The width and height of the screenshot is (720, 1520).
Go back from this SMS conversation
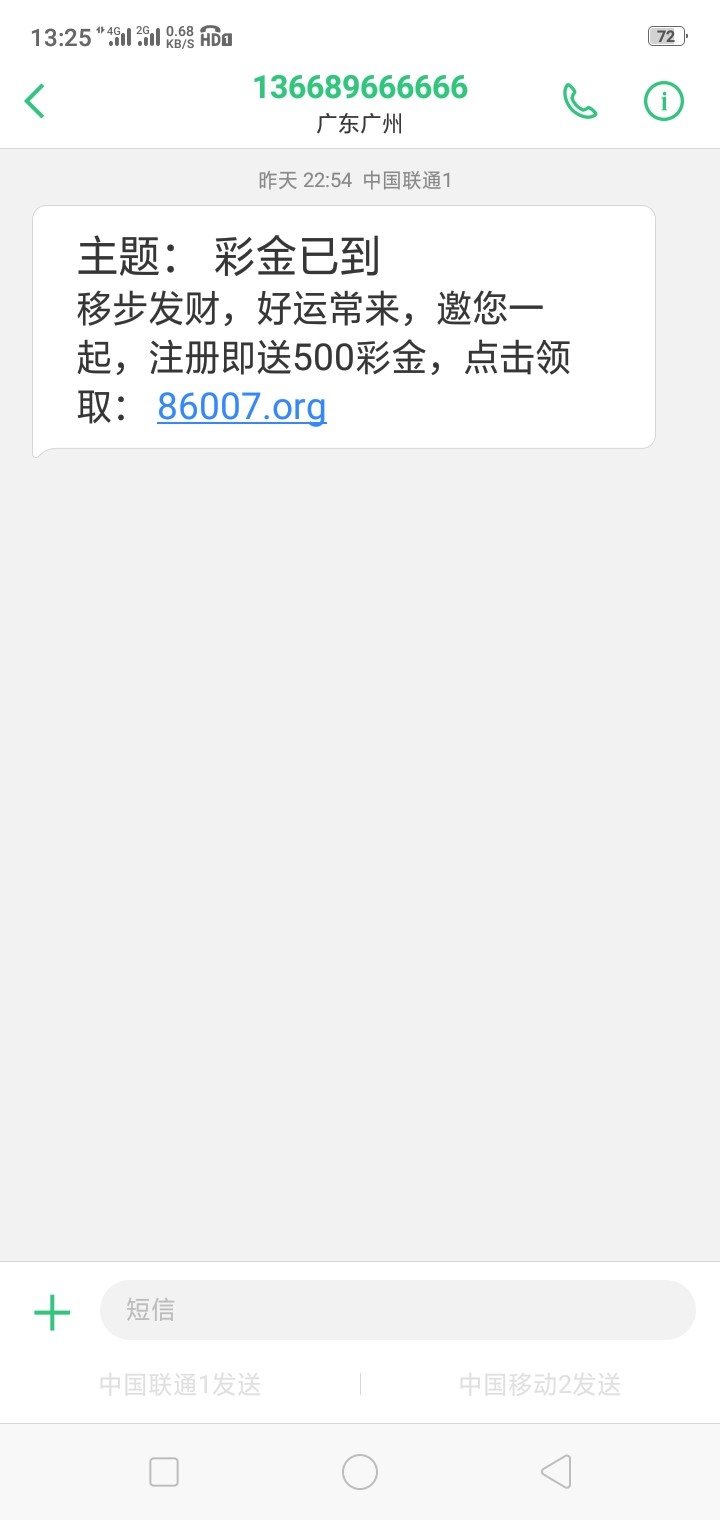click(x=35, y=101)
